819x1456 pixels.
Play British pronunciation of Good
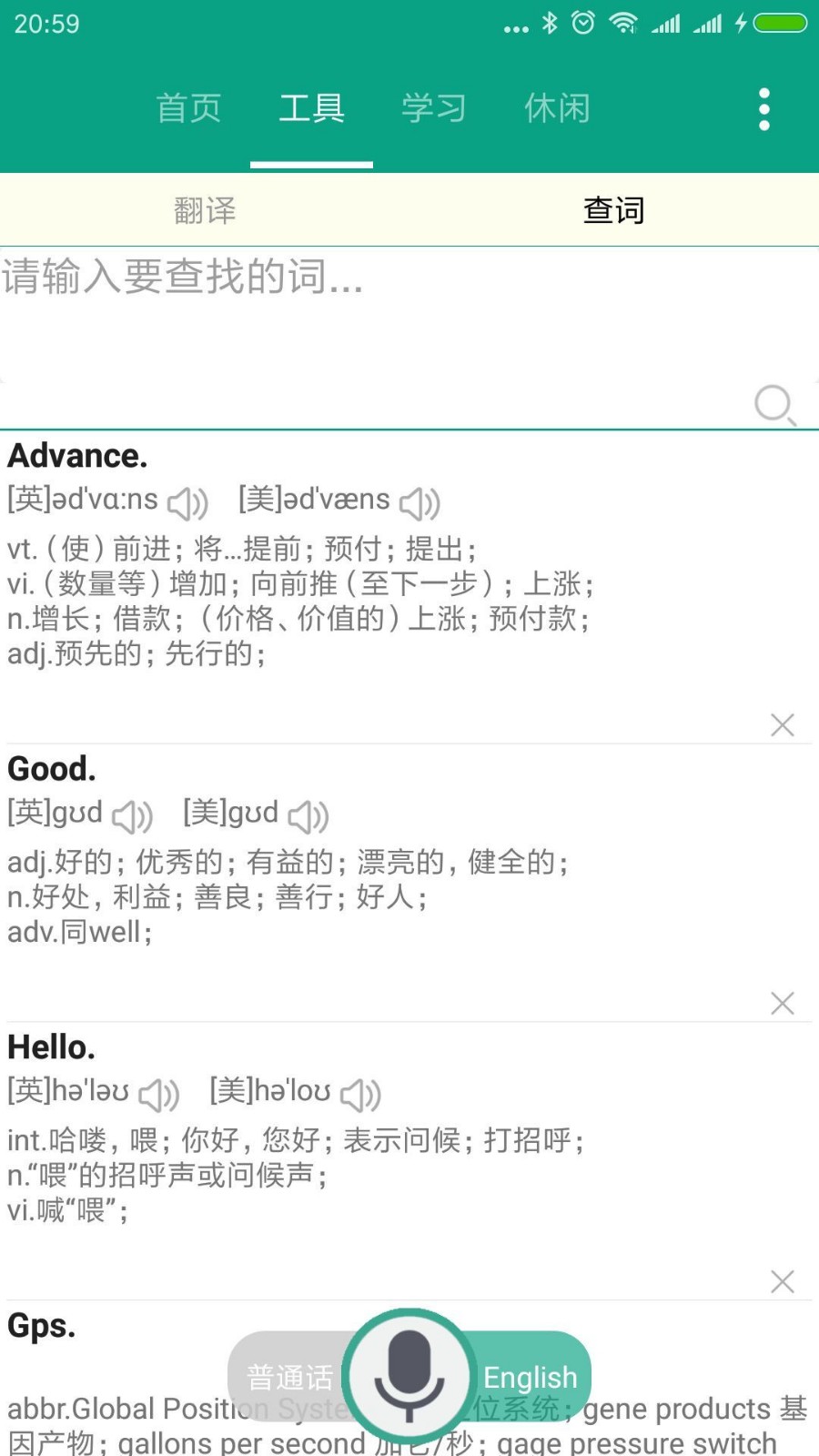tap(133, 815)
